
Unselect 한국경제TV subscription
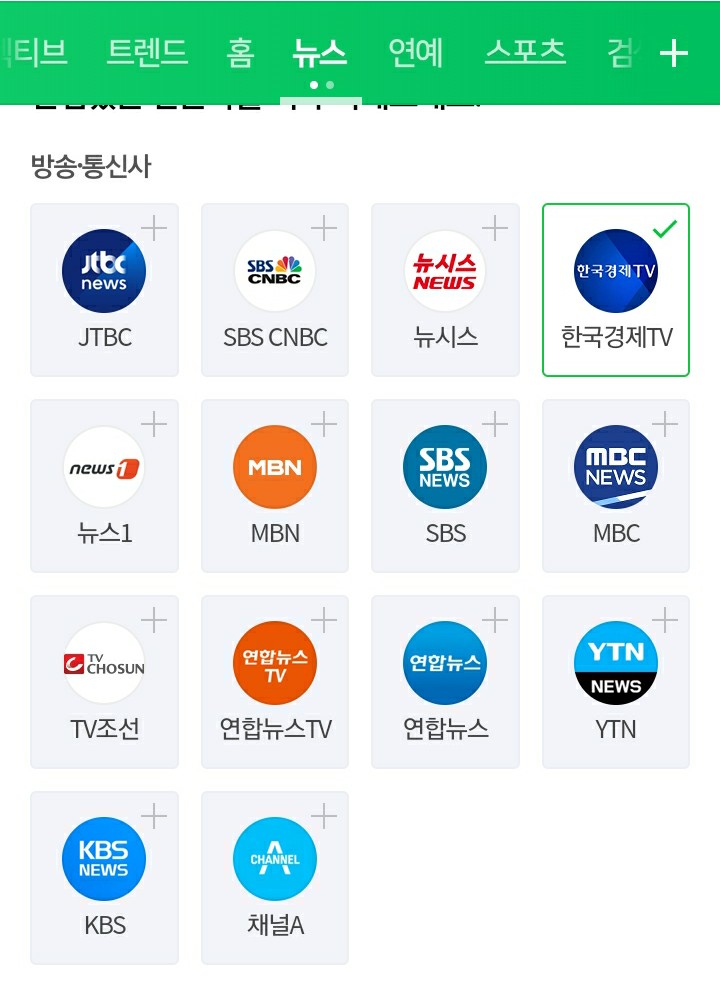616,290
